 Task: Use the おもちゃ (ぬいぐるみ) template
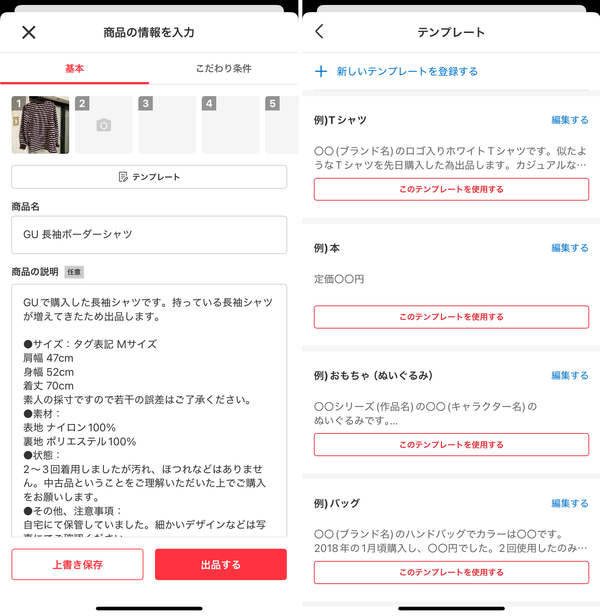coord(451,445)
